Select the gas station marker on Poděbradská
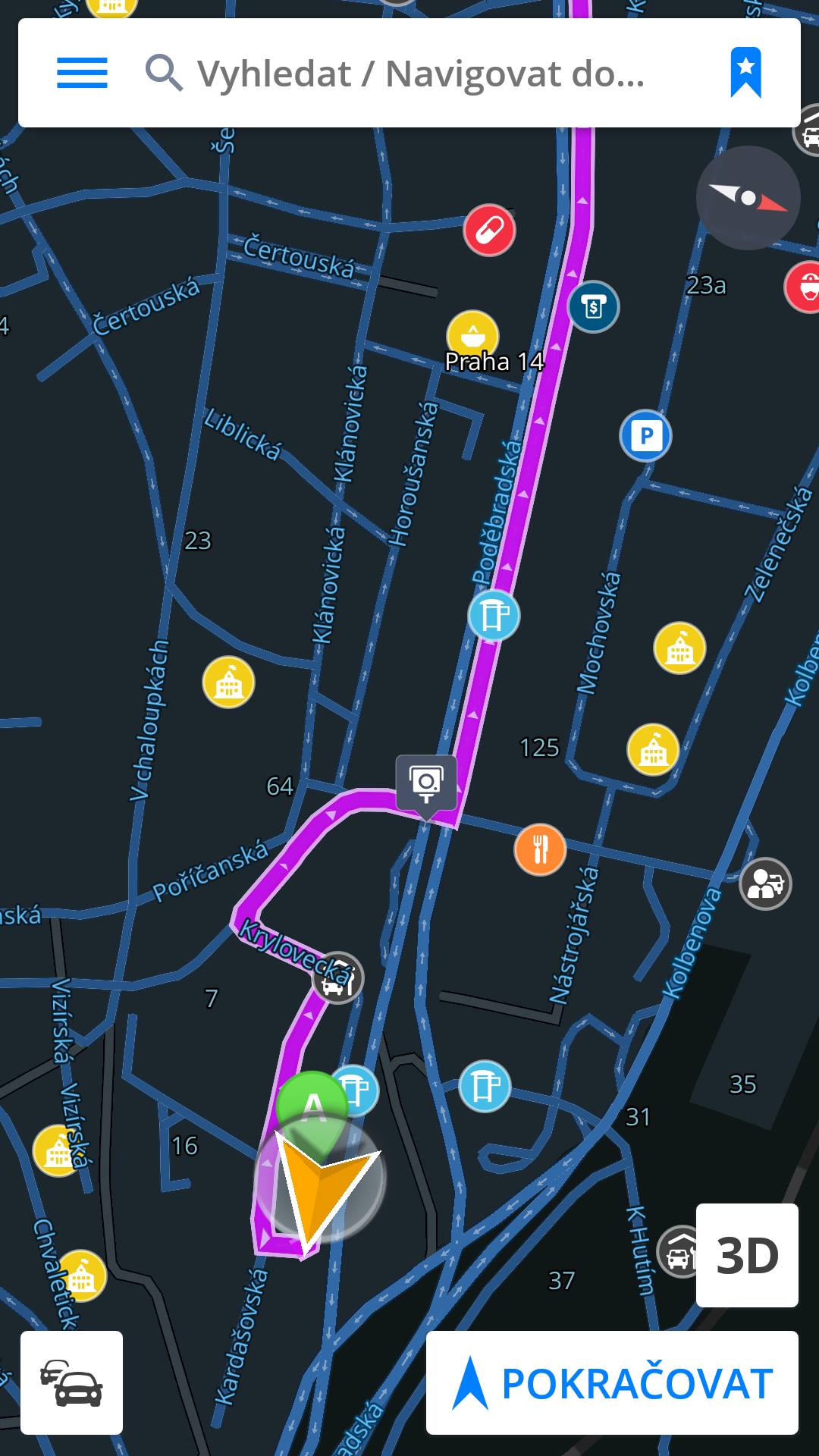819x1456 pixels. click(x=494, y=616)
